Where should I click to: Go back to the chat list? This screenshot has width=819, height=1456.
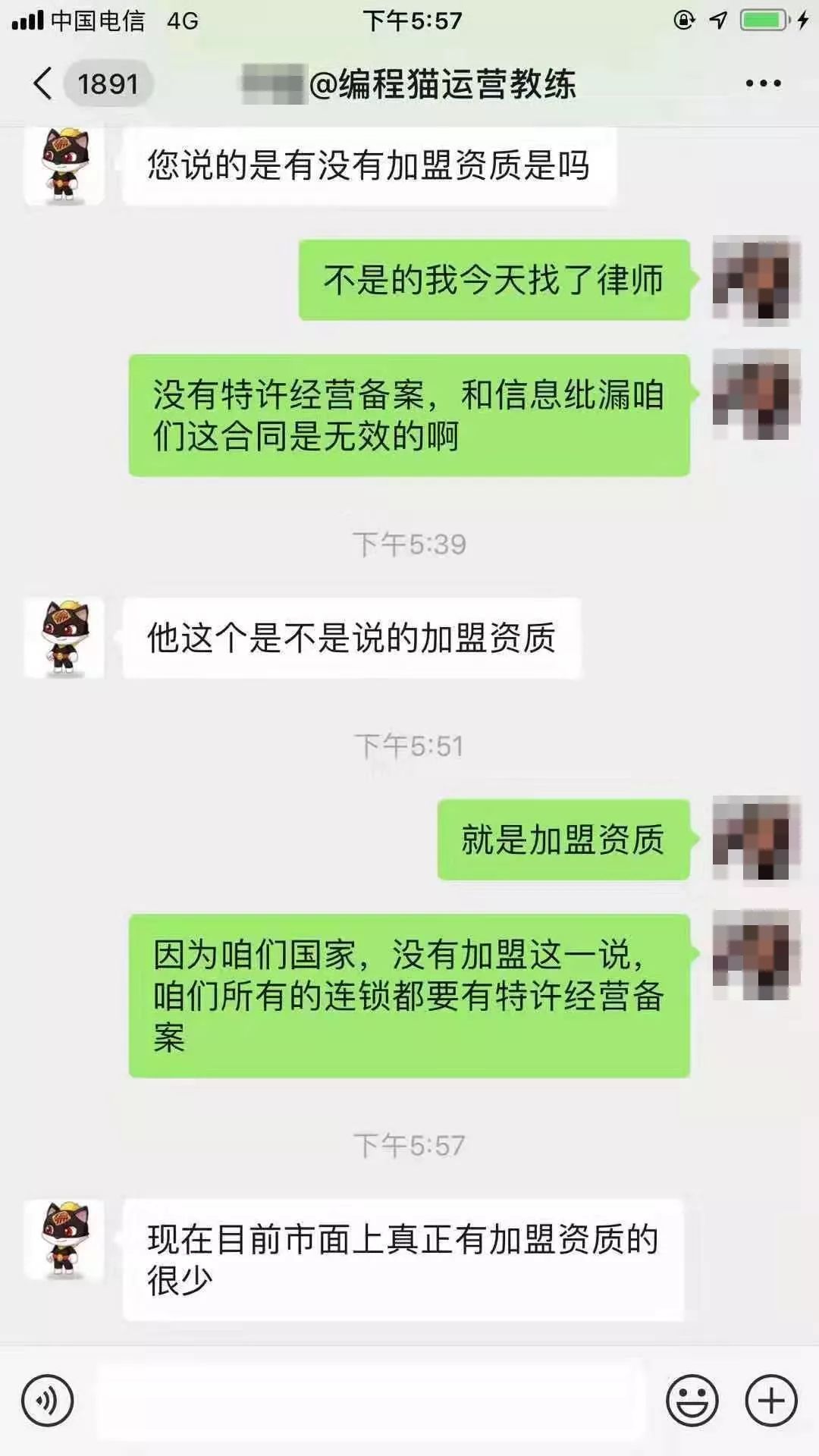coord(44,83)
